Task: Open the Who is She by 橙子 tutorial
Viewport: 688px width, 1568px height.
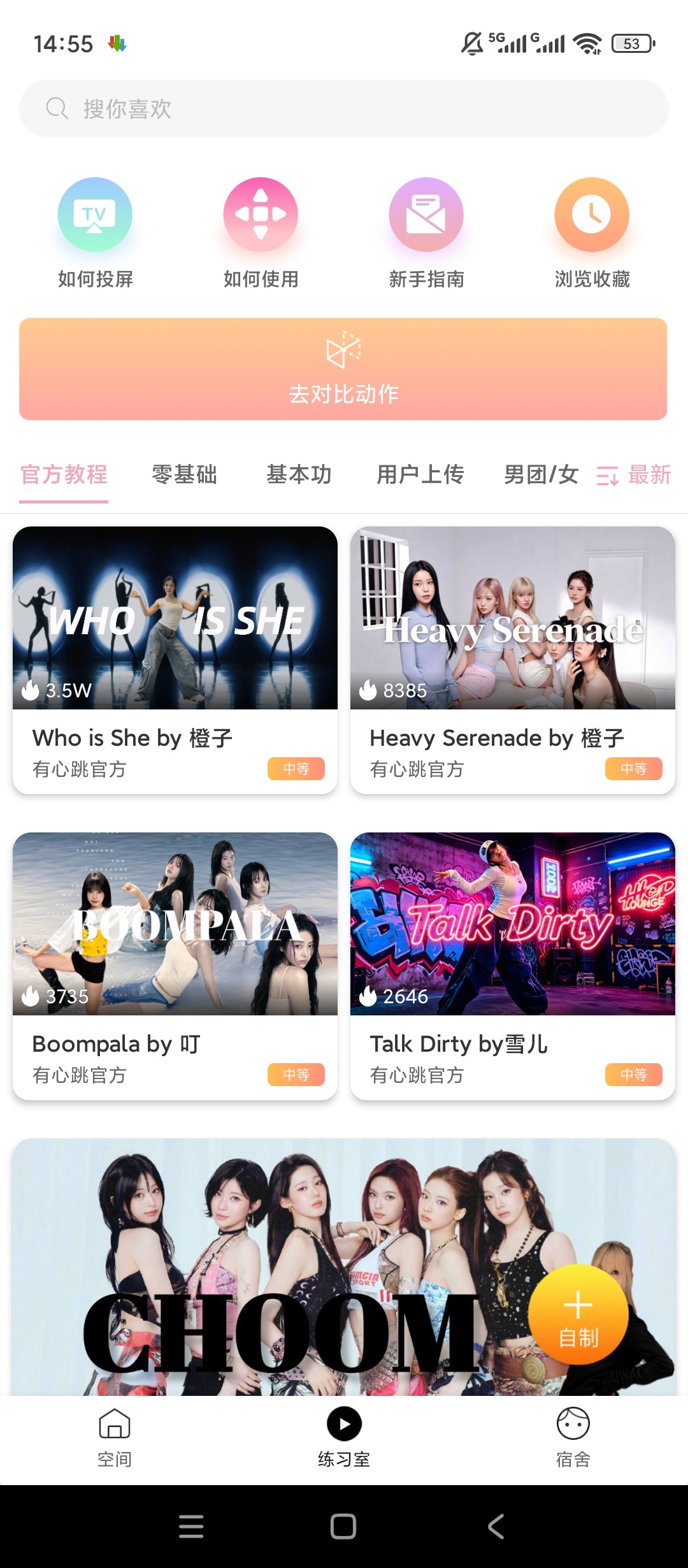Action: coord(175,660)
